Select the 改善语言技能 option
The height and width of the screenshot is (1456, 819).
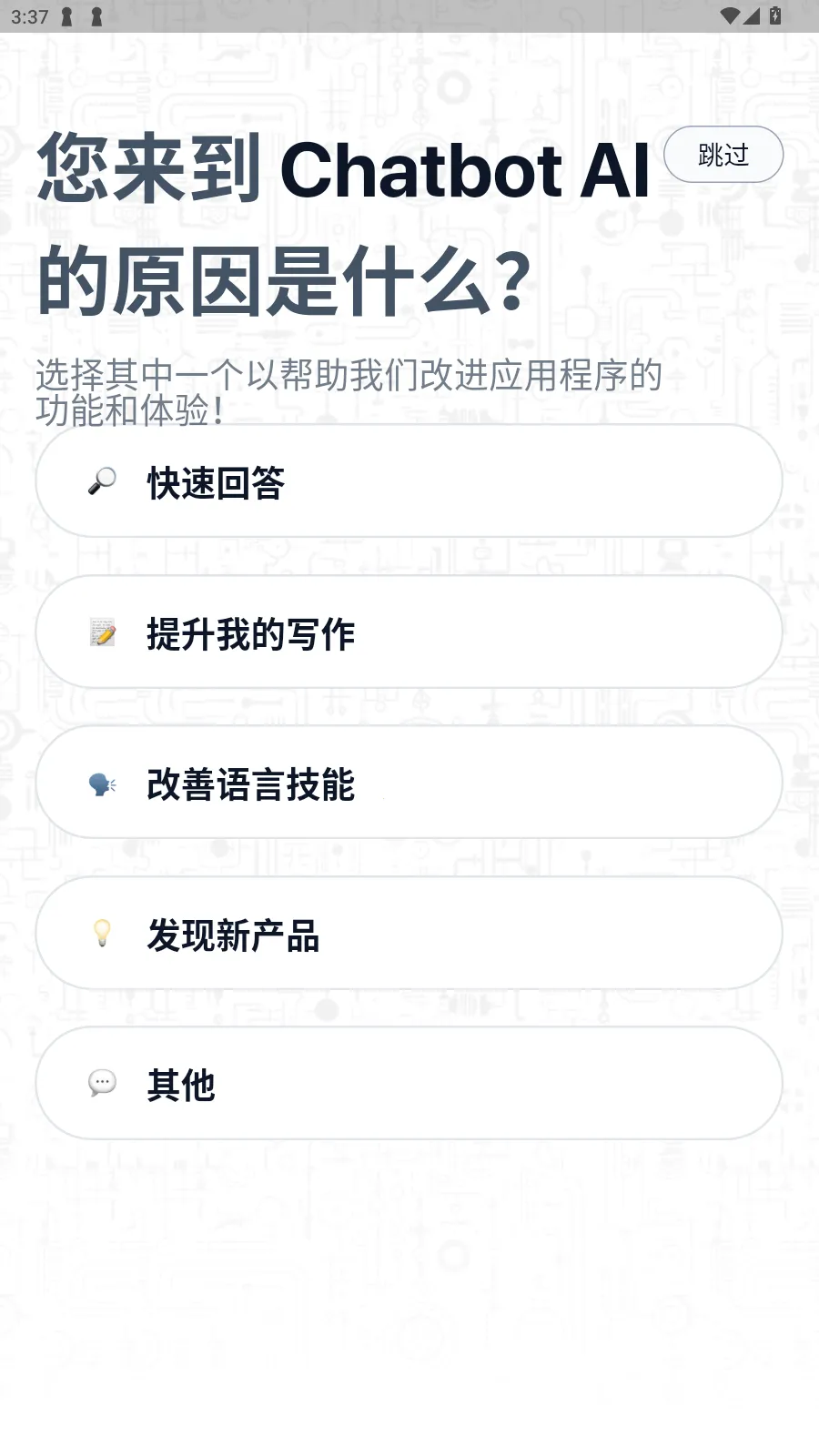pos(409,783)
